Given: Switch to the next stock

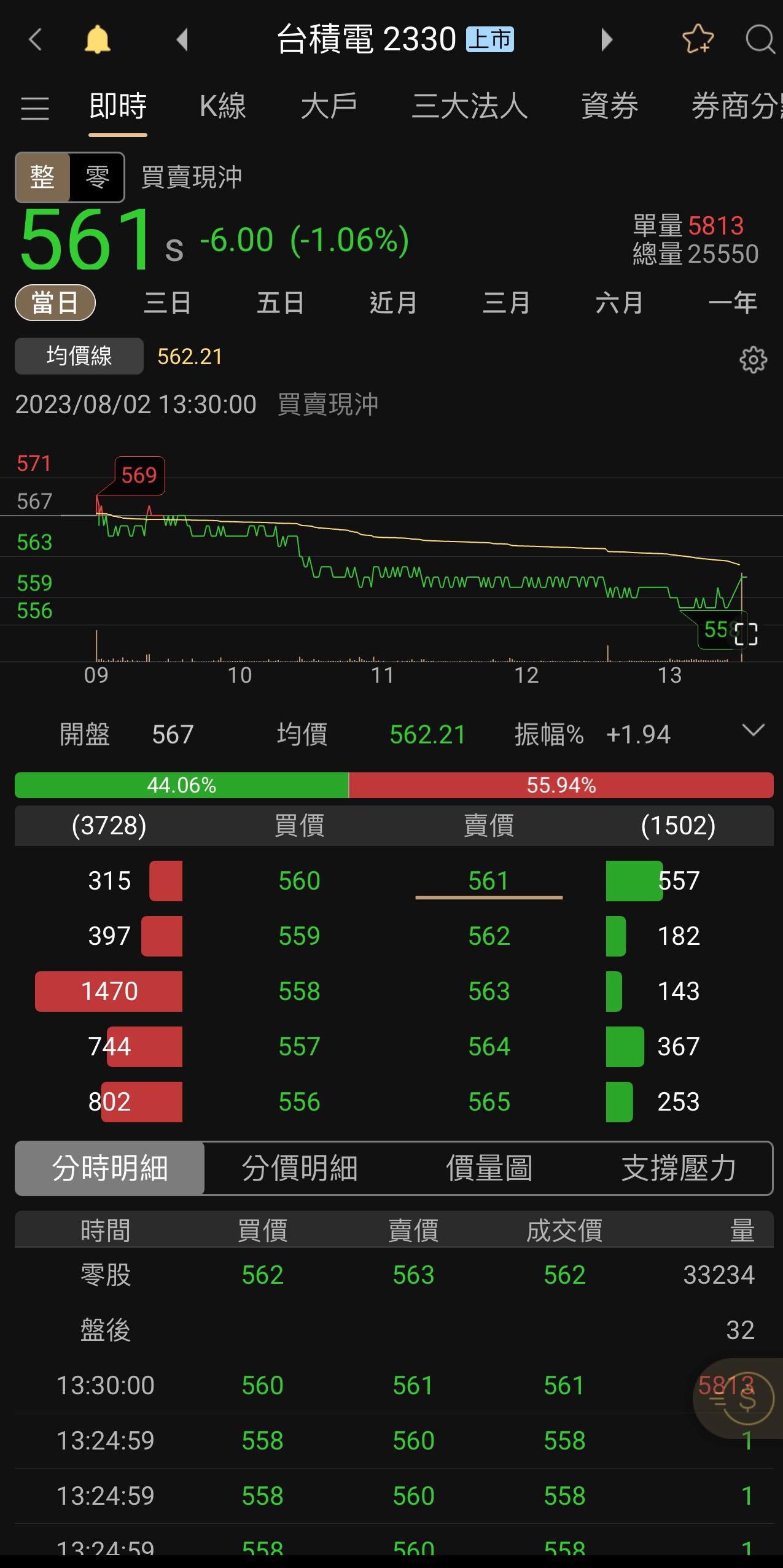Looking at the screenshot, I should pyautogui.click(x=607, y=40).
